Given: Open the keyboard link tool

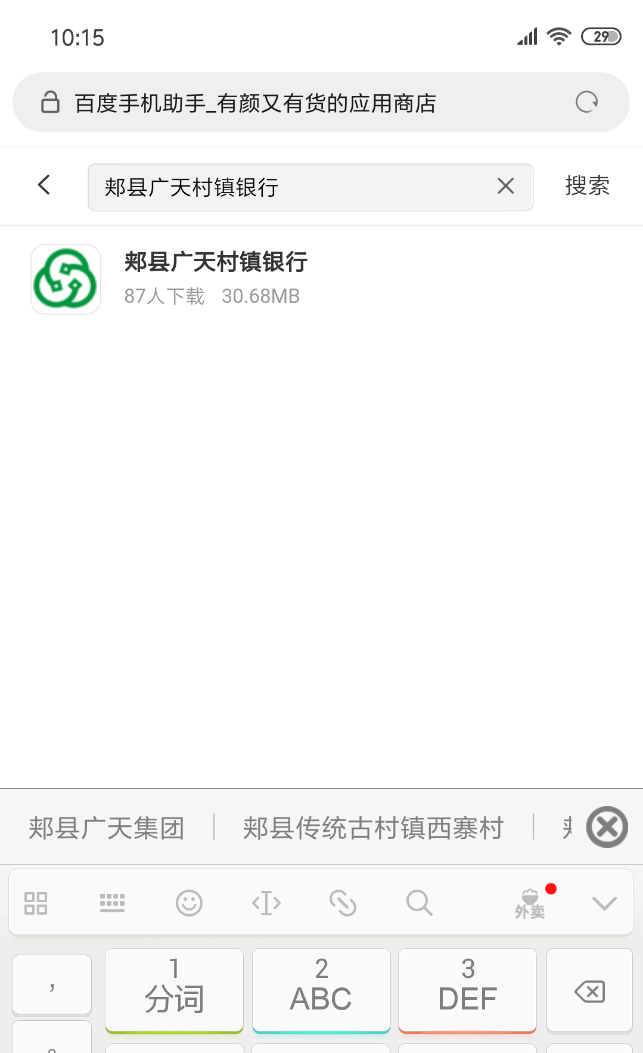Looking at the screenshot, I should (x=343, y=904).
